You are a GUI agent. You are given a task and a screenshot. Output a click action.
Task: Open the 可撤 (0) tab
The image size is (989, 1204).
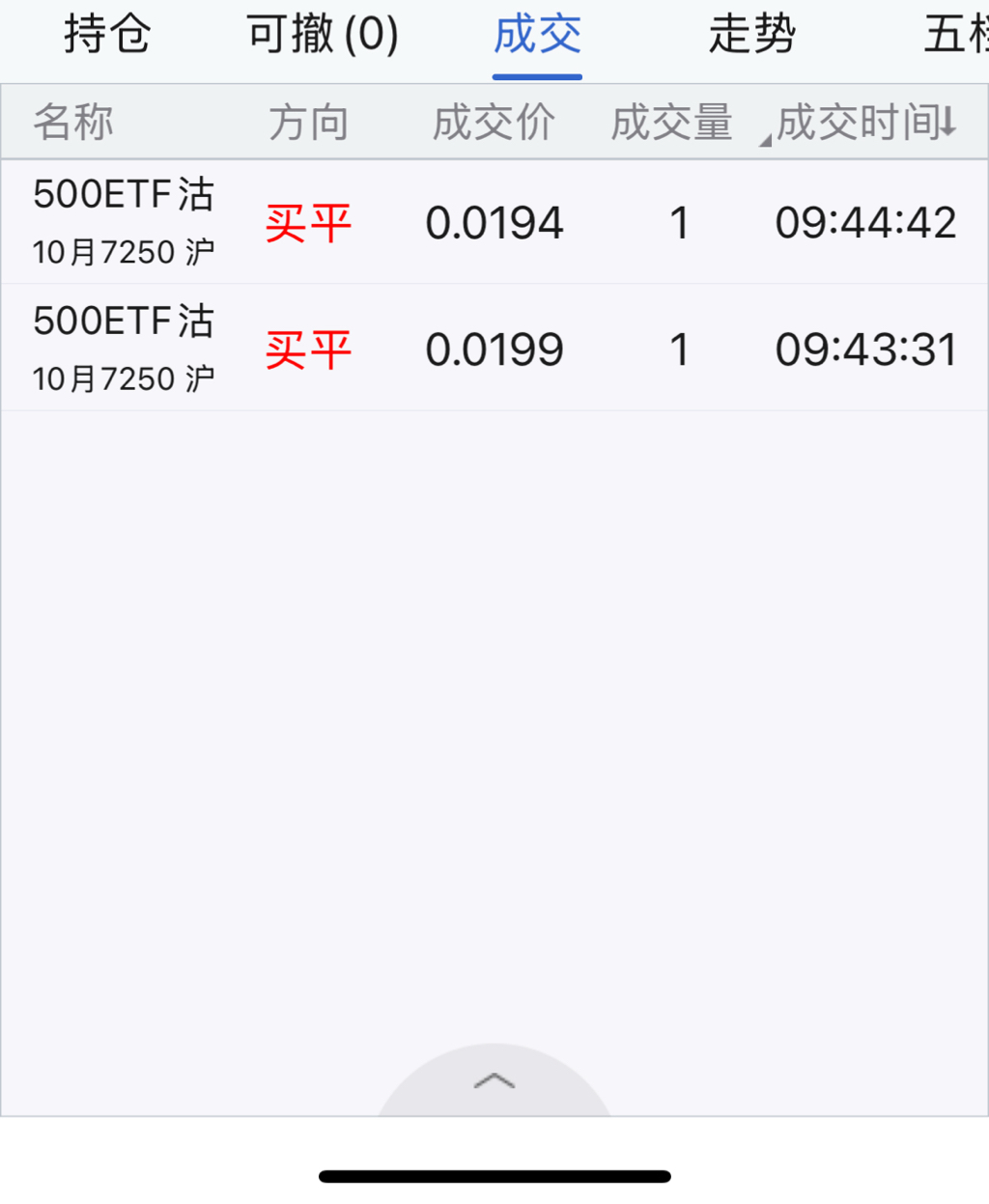pyautogui.click(x=323, y=36)
